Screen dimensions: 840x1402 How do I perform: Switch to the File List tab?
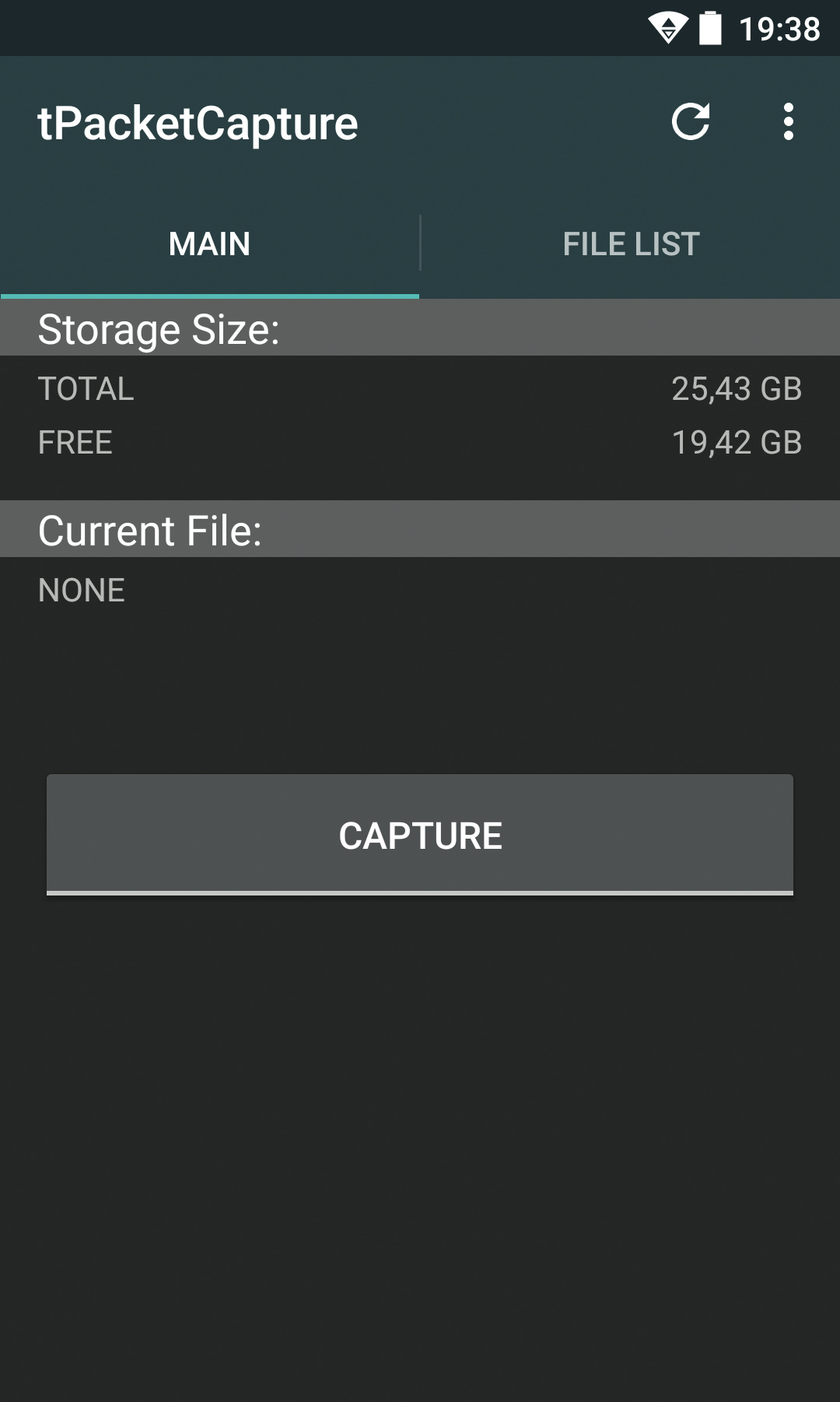point(631,244)
